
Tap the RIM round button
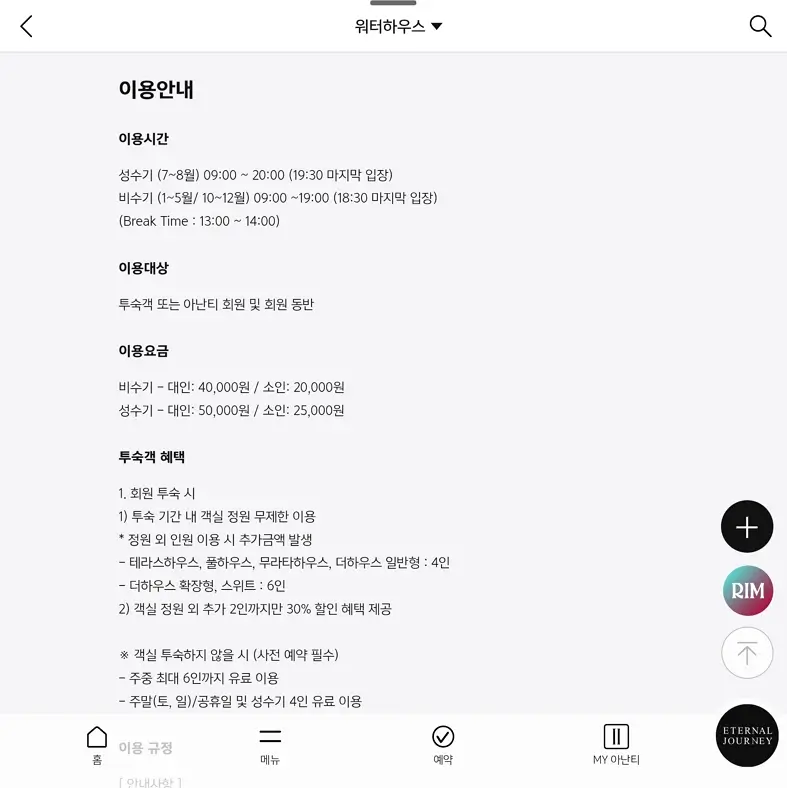(x=747, y=591)
